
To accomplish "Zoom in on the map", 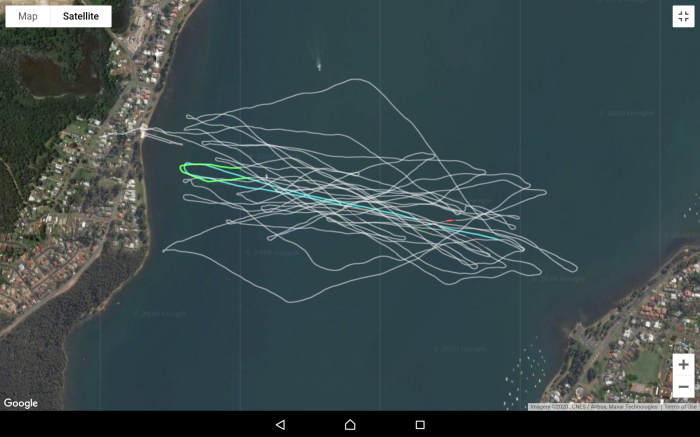I will pos(683,365).
